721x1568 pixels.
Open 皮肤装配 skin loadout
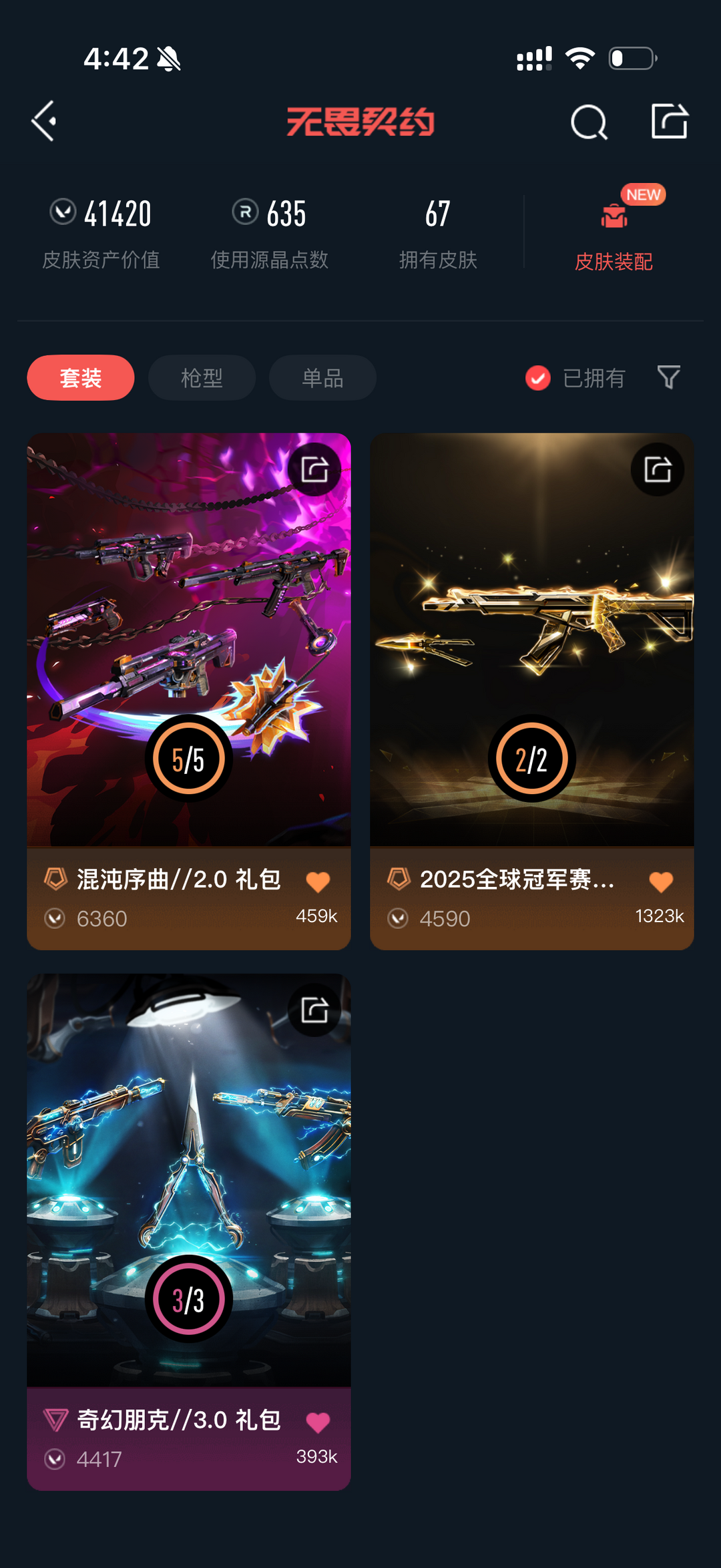pyautogui.click(x=614, y=232)
